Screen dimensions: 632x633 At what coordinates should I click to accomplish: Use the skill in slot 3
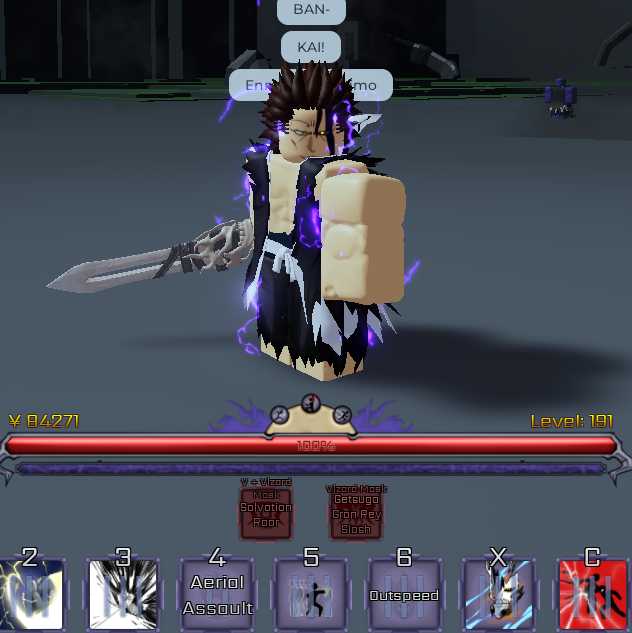[123, 598]
